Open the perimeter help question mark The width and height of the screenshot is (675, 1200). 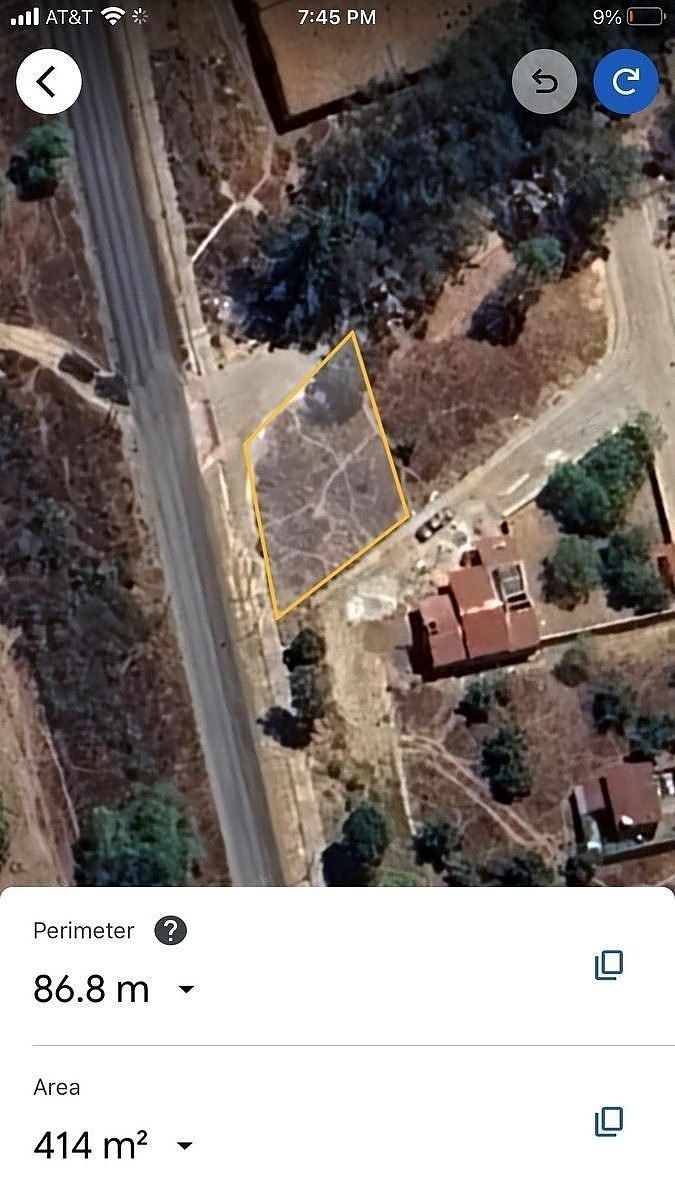[171, 930]
